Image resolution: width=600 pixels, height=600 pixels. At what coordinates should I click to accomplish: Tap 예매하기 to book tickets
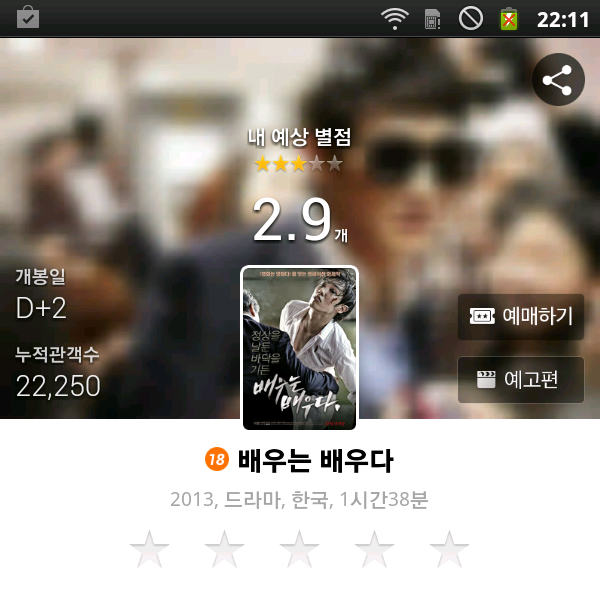point(520,317)
